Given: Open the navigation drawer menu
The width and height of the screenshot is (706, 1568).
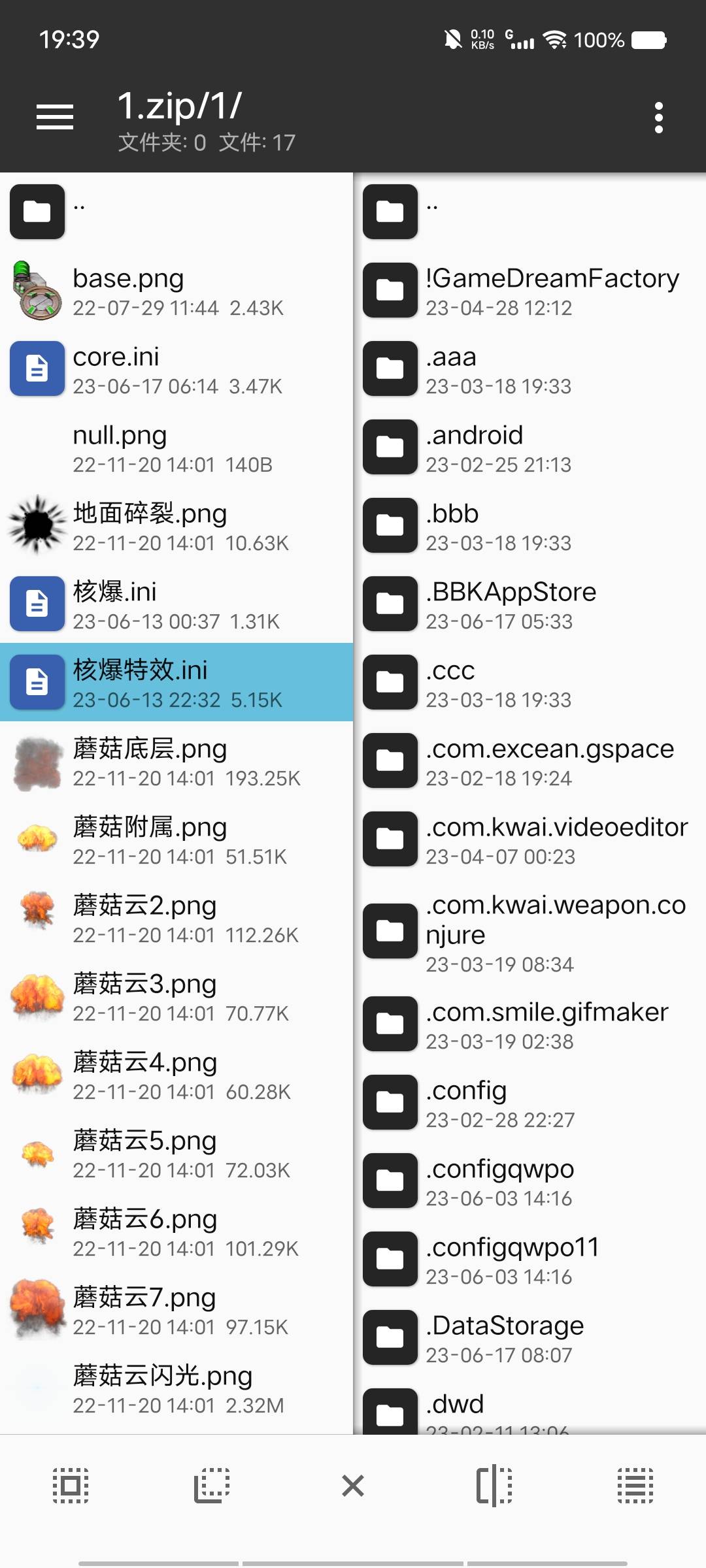Looking at the screenshot, I should [54, 116].
